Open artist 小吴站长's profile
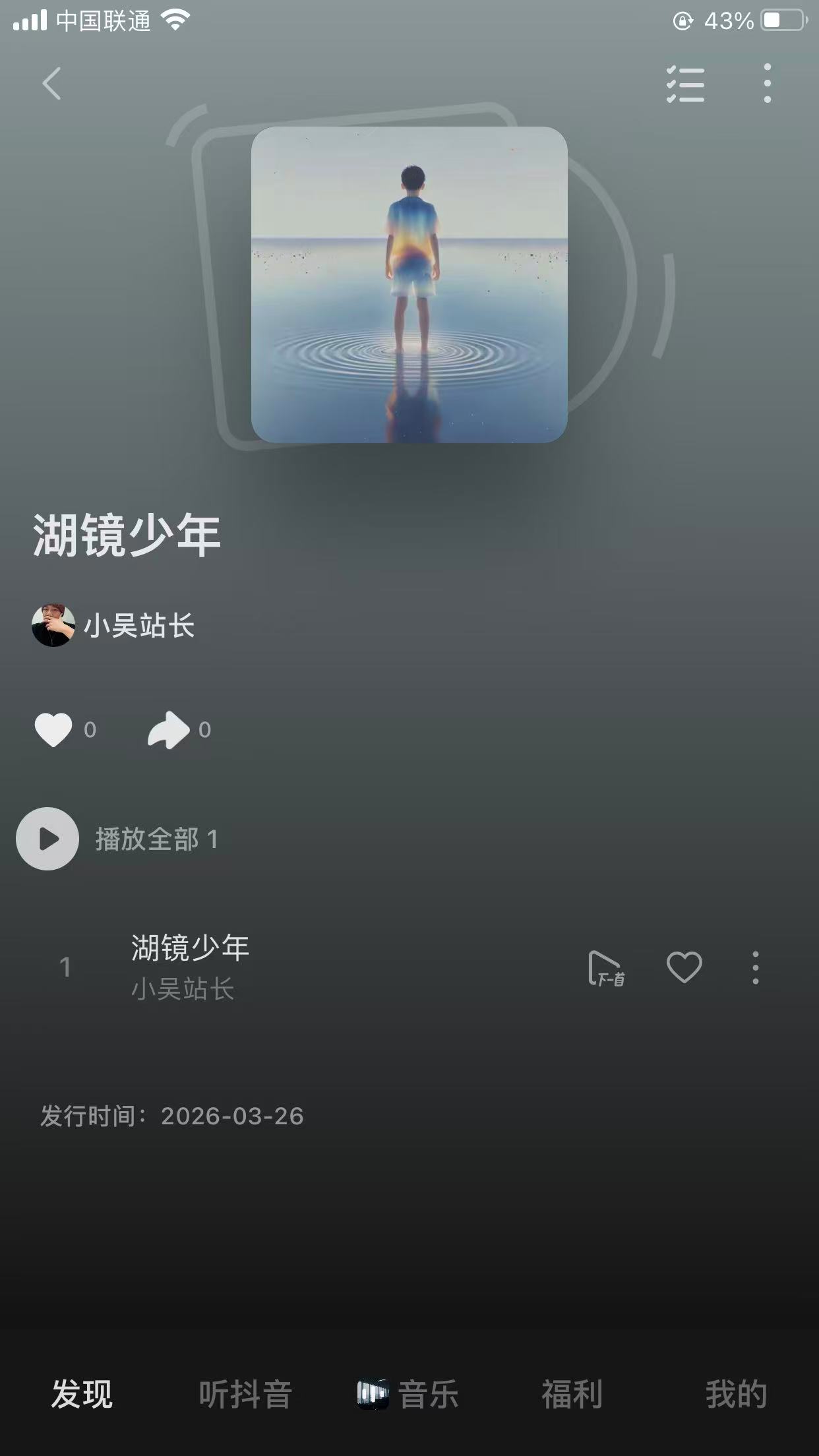819x1456 pixels. click(113, 625)
